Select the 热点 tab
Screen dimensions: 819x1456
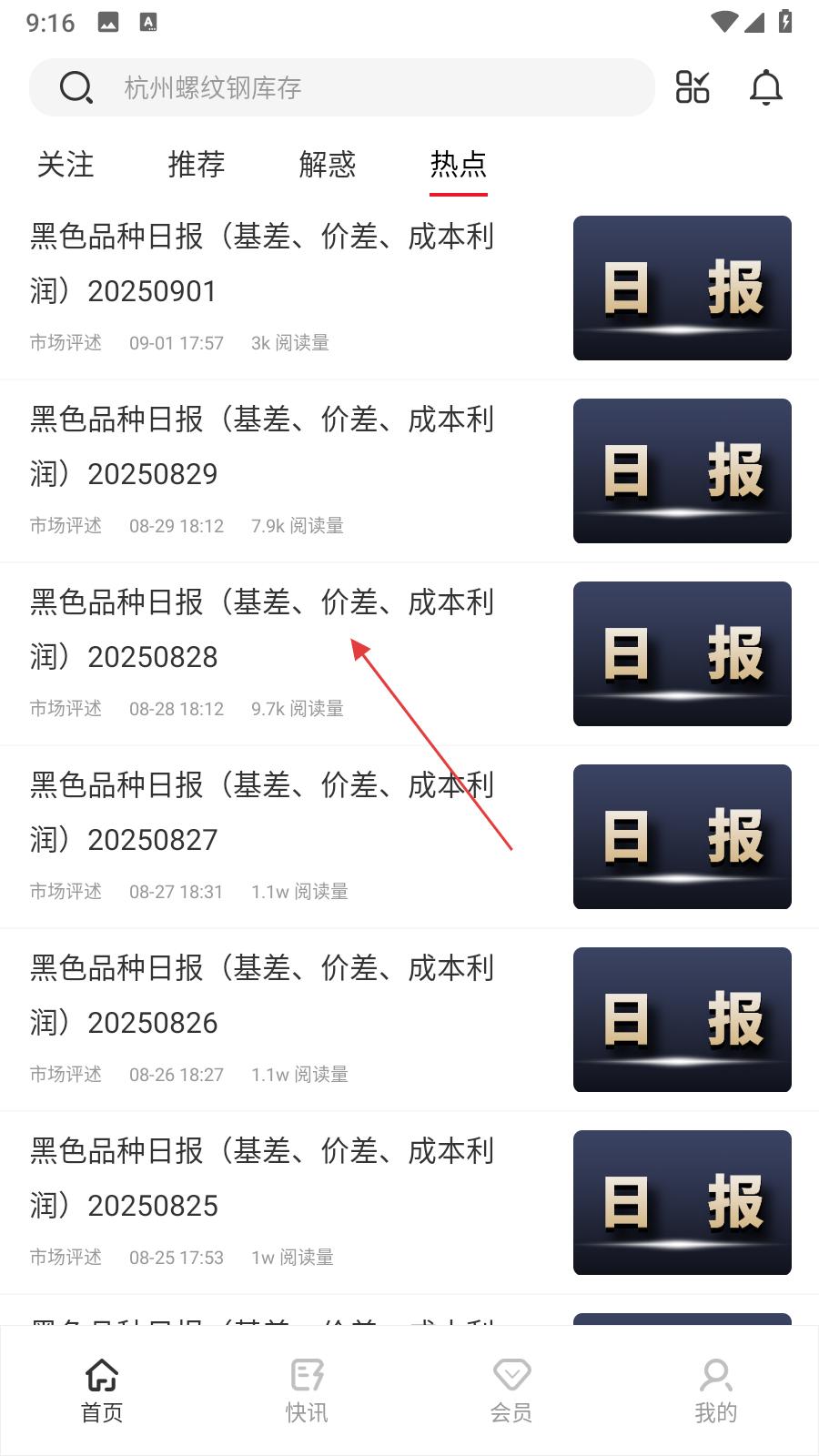[459, 165]
